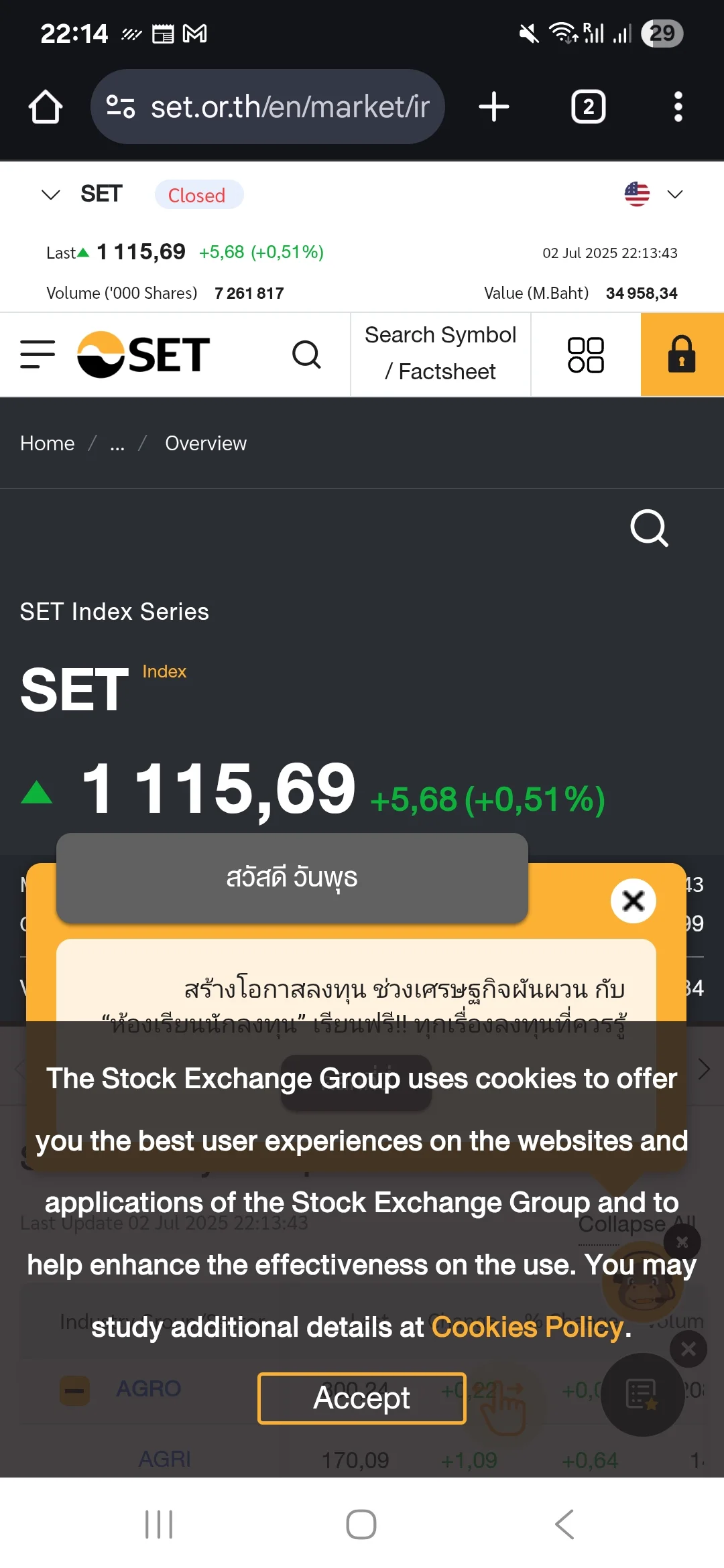Open the language flag dropdown

tap(636, 194)
